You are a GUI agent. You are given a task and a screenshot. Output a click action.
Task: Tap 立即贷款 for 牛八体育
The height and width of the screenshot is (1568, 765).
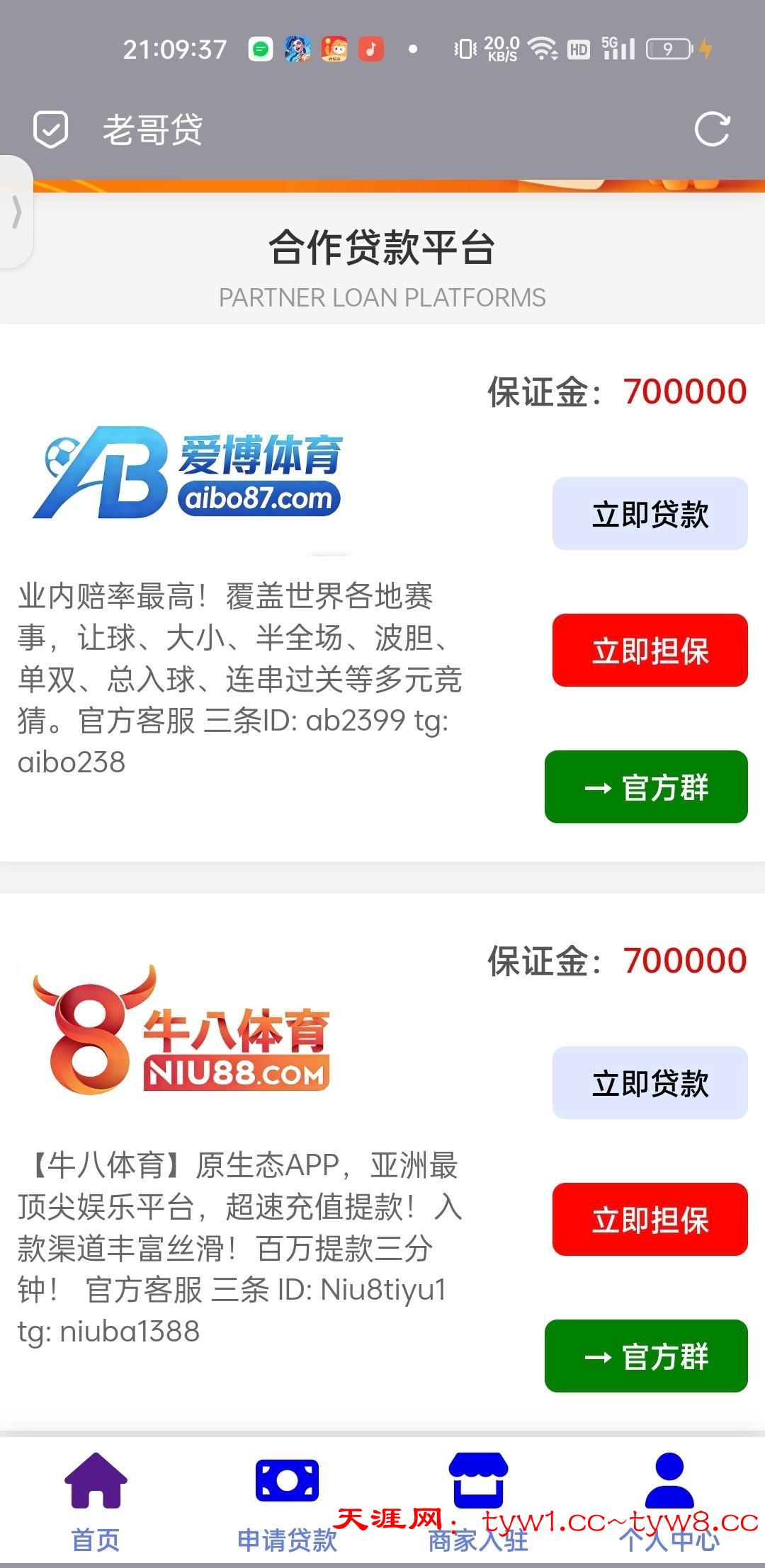(650, 1083)
